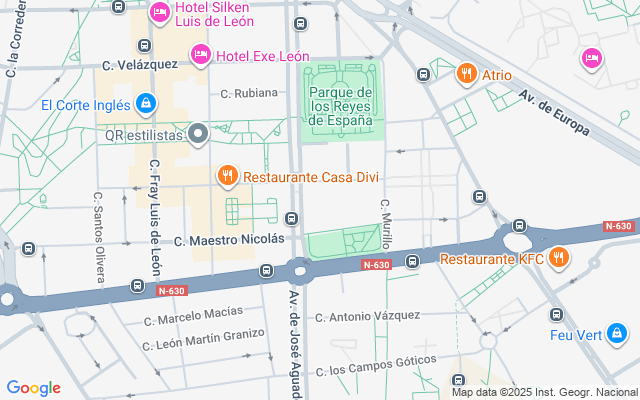Tap the El Corte Inglés shopping pin
Screen dimensions: 640x400
146,104
